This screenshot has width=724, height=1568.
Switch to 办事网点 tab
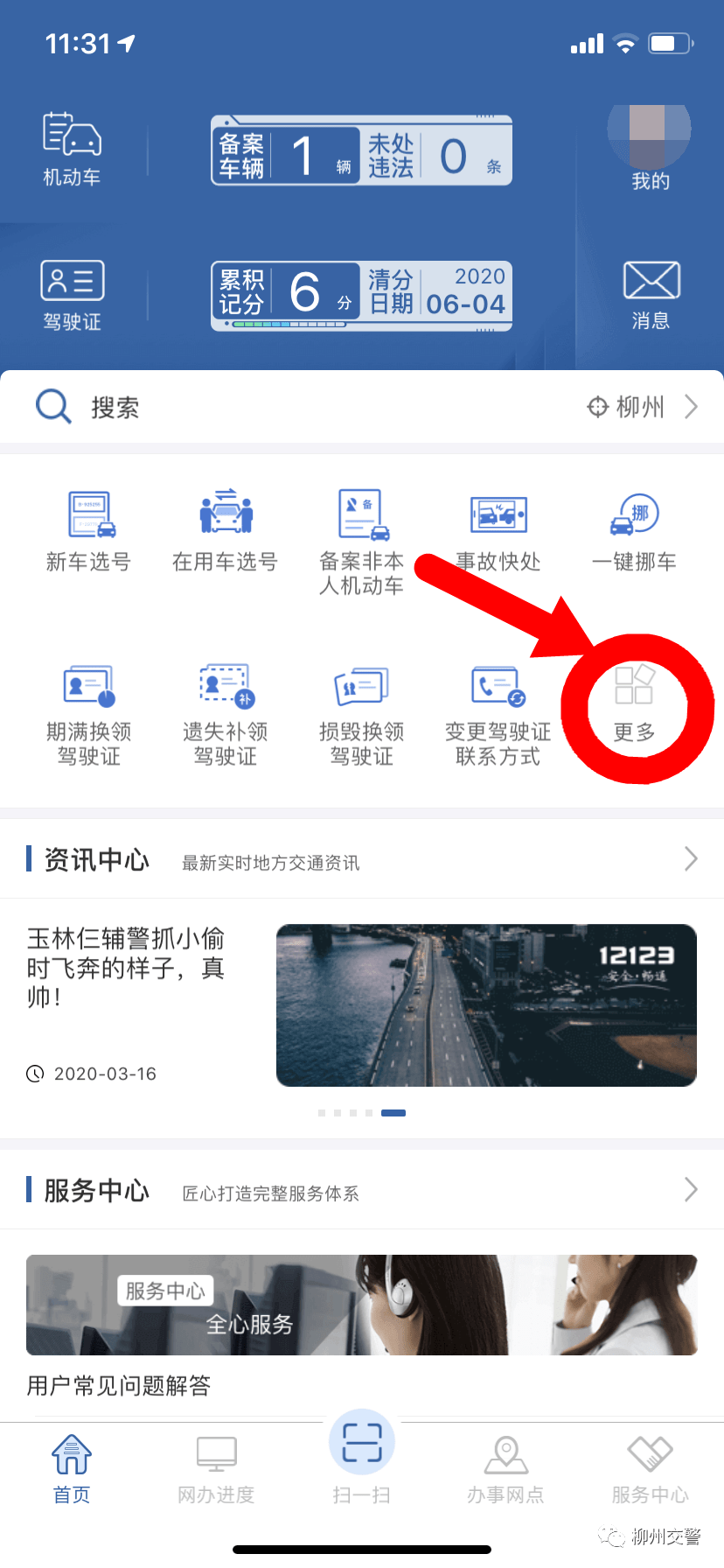pos(505,1470)
